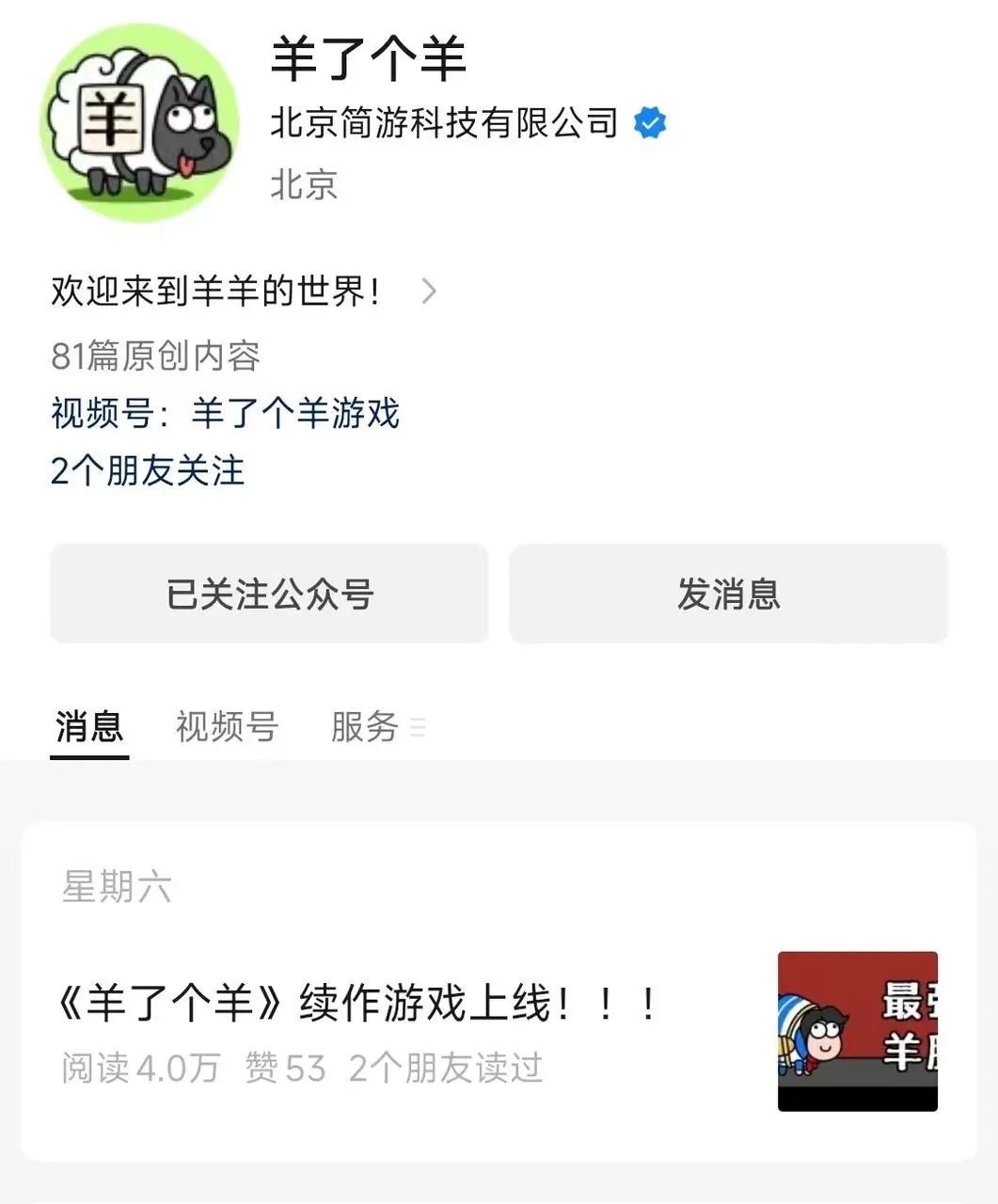Click the article cover thumbnail image

857,1029
